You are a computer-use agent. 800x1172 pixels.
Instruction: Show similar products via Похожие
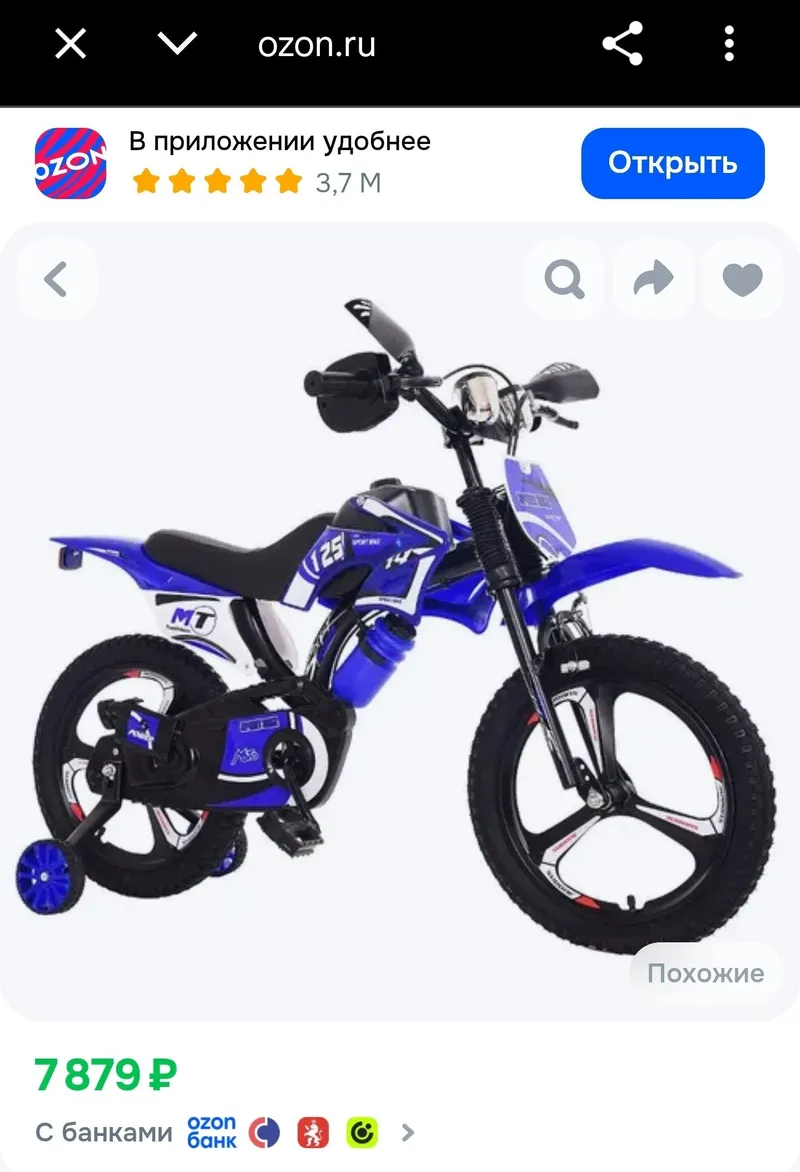[x=706, y=973]
